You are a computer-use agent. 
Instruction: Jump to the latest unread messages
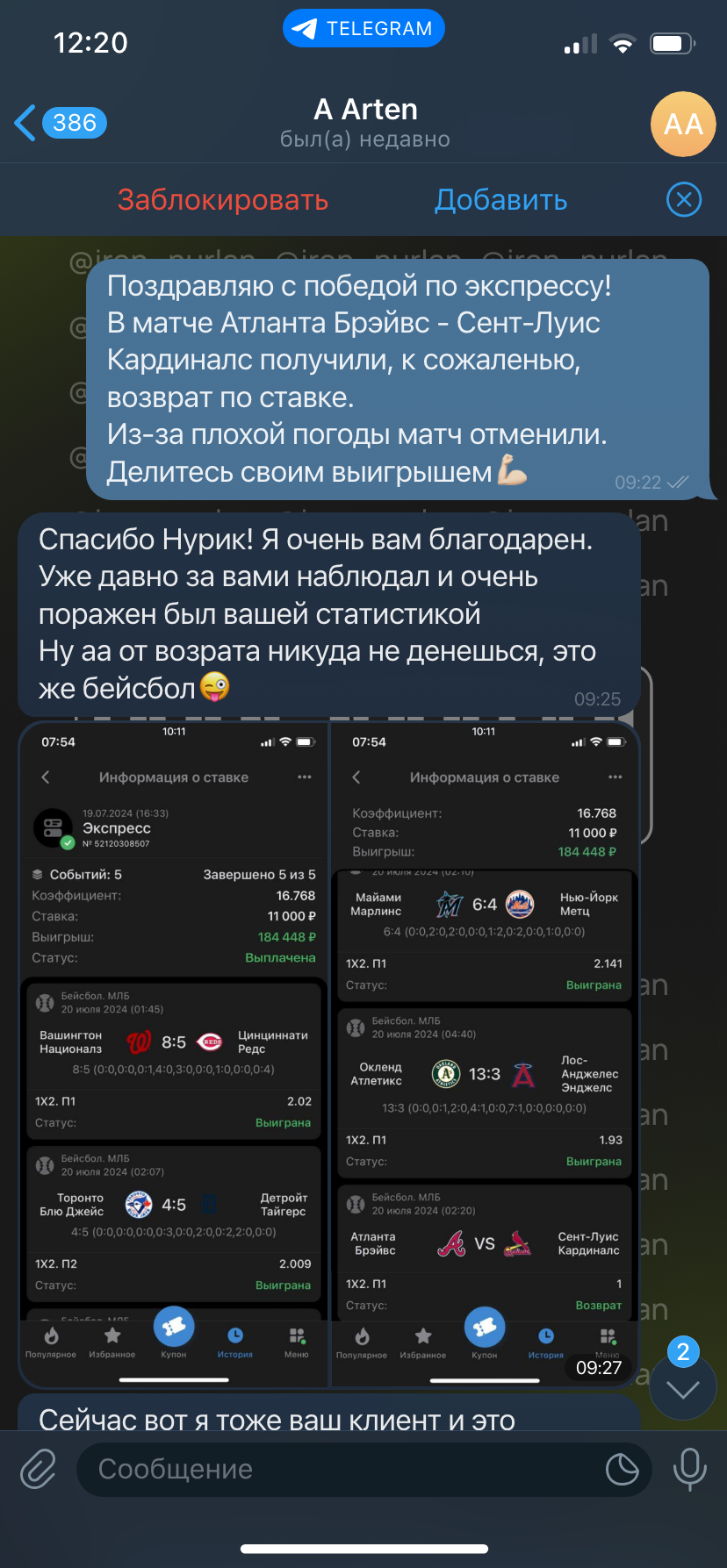coord(683,1387)
